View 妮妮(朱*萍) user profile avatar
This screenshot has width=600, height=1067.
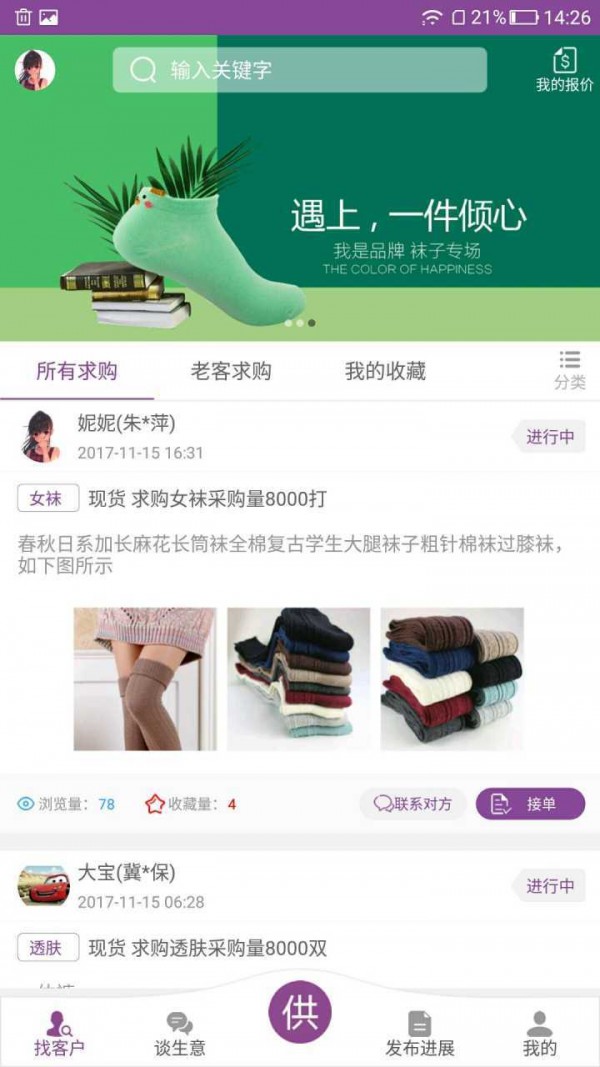pos(40,437)
